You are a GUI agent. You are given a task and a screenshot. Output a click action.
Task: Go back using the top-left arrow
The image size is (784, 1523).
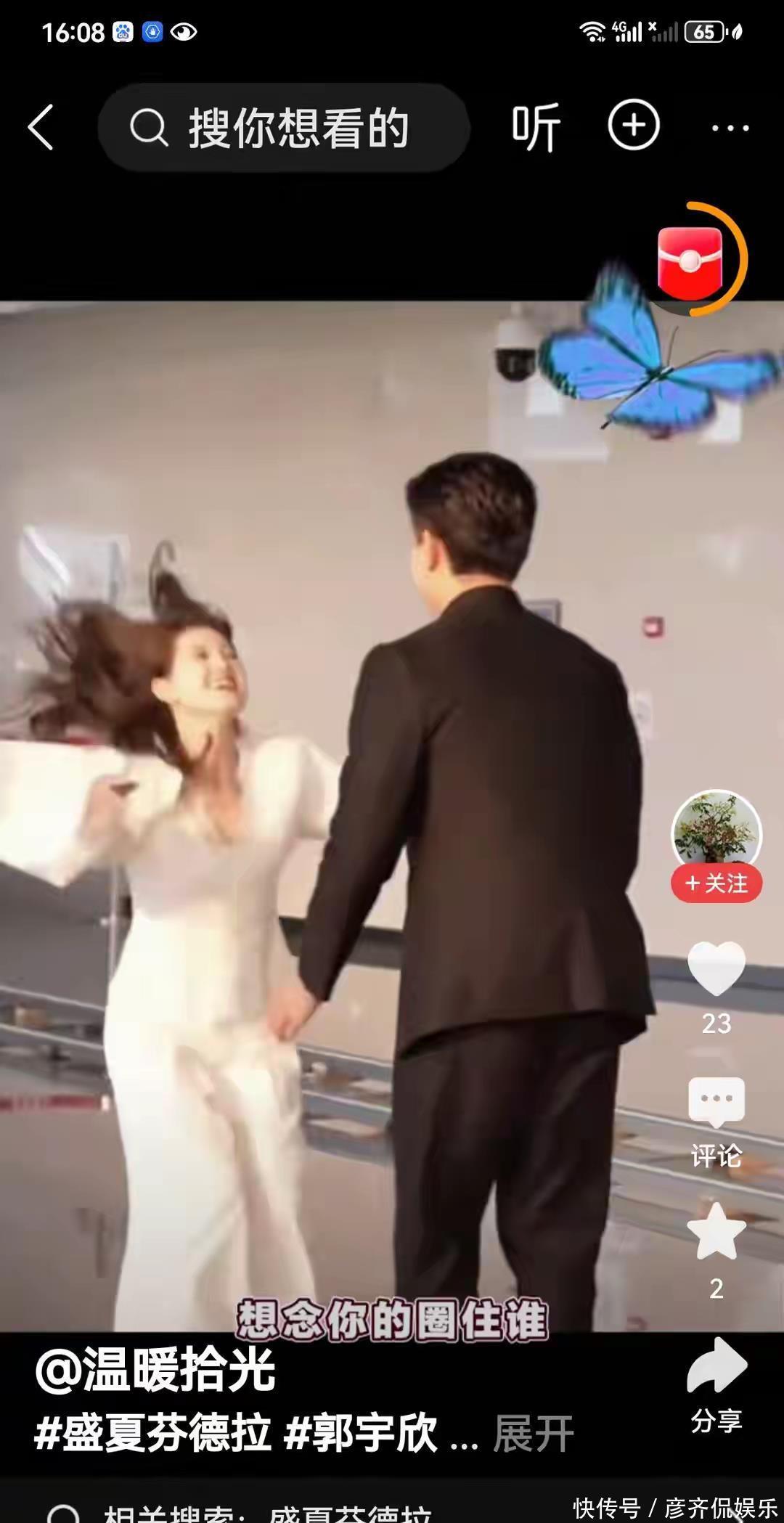click(41, 127)
